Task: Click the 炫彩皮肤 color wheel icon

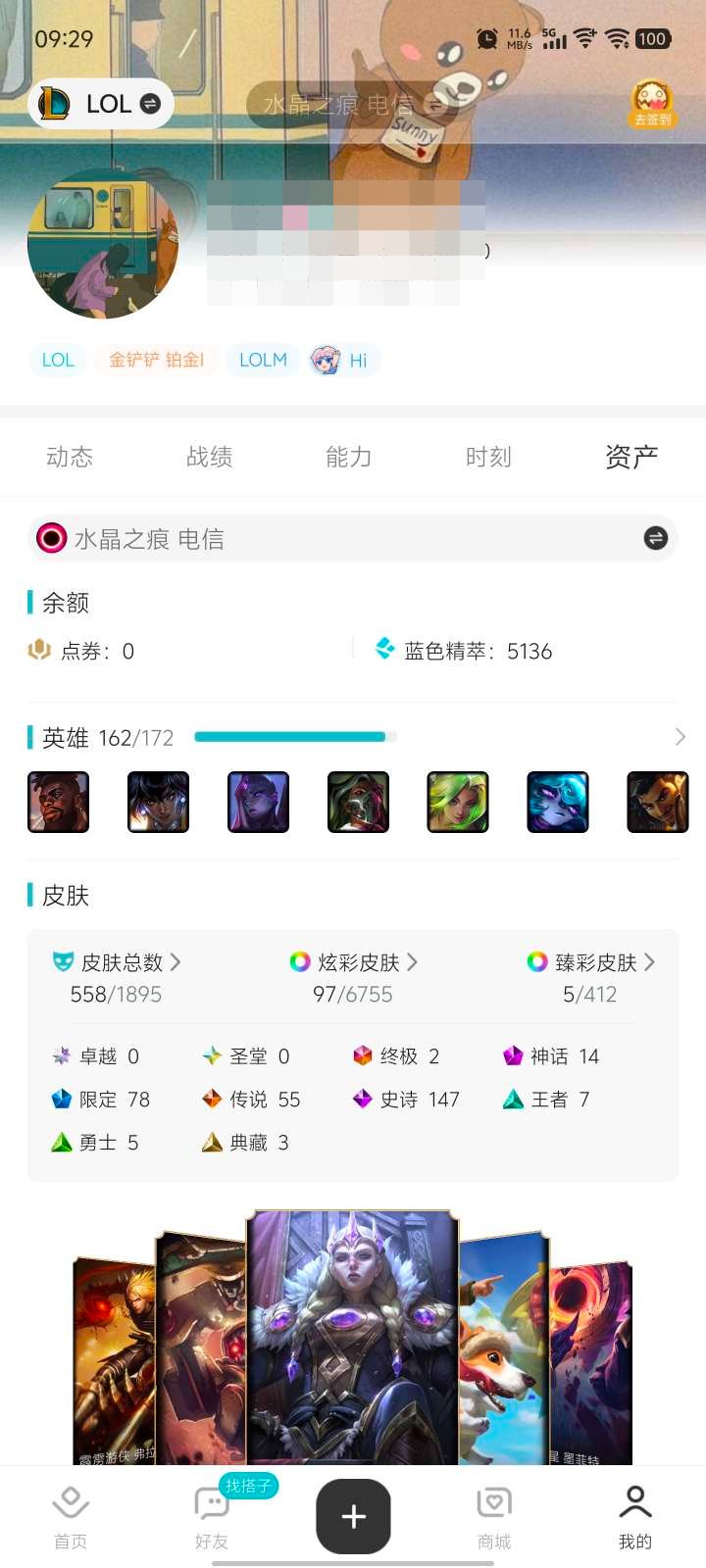Action: 299,961
